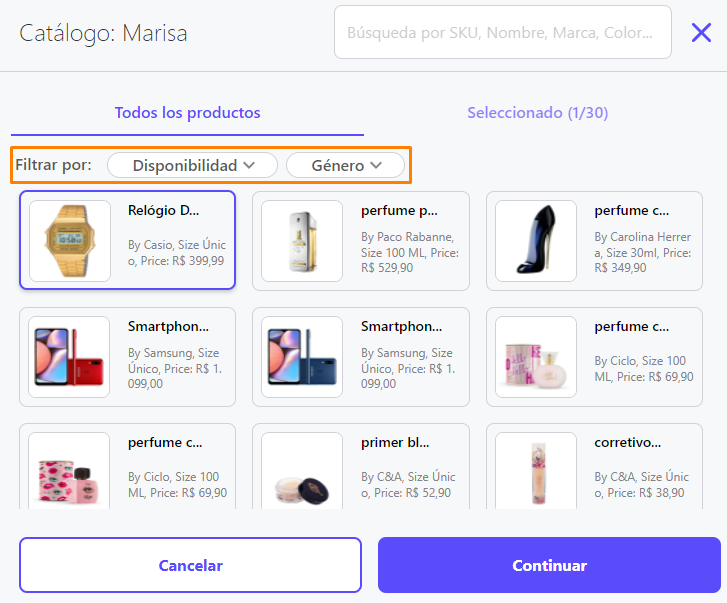
Task: Tap the Cancelar button
Action: point(190,565)
